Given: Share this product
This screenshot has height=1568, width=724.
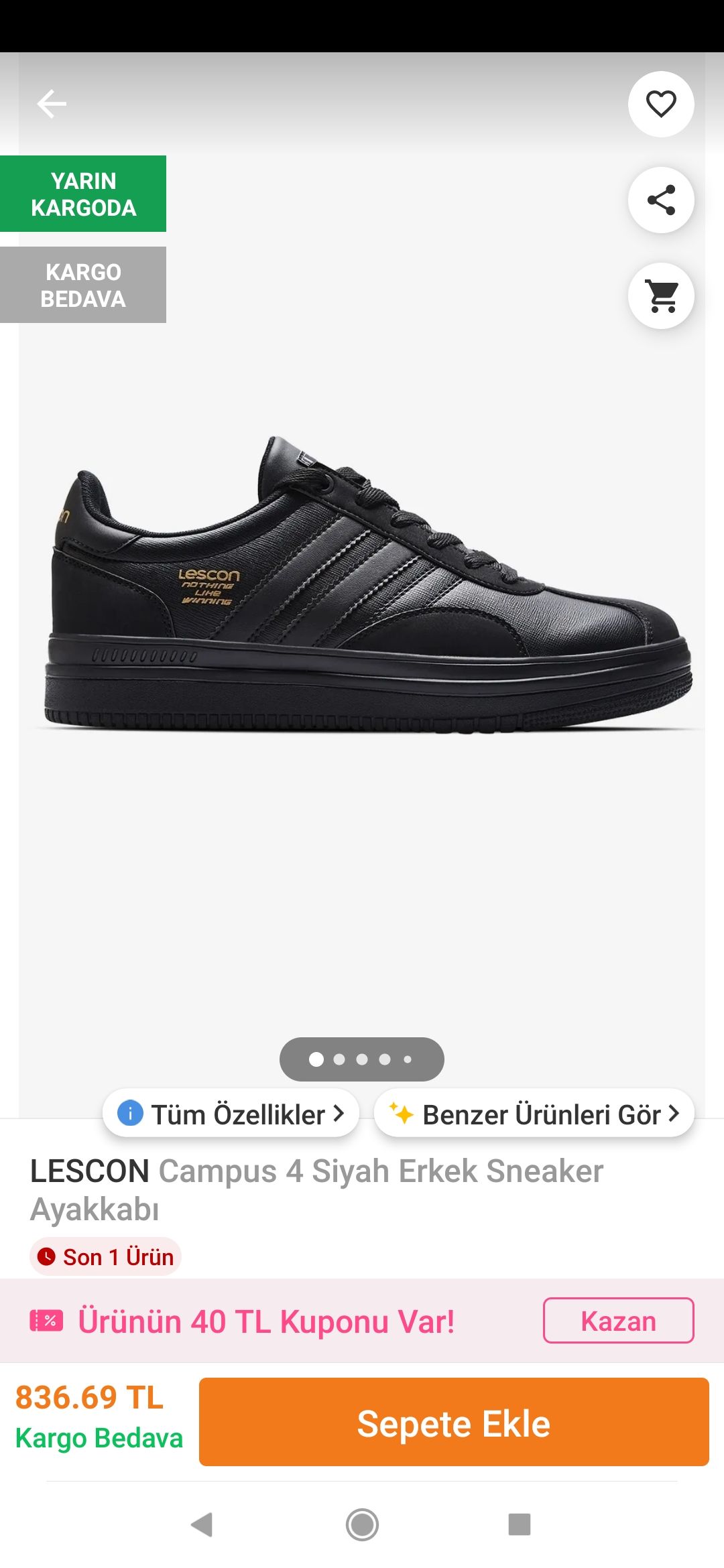Looking at the screenshot, I should [x=661, y=200].
